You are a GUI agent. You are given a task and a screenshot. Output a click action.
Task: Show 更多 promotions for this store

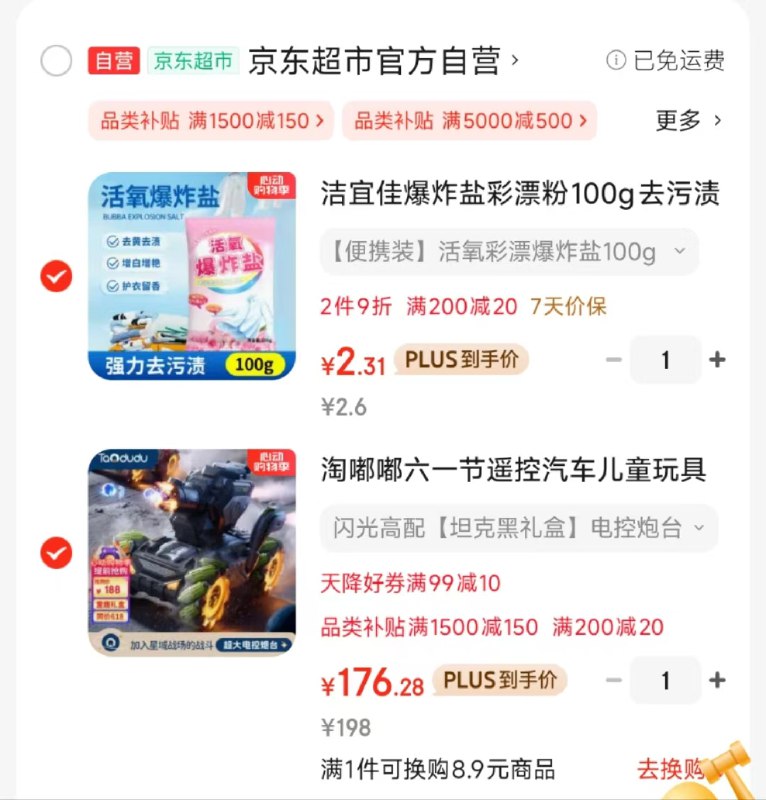coord(688,121)
